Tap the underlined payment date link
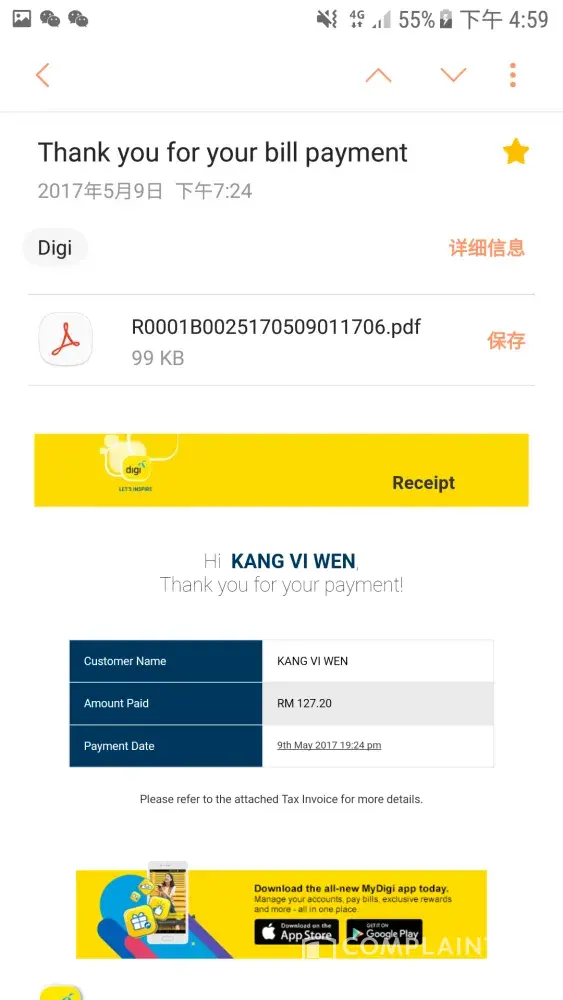Screen dimensions: 563x1000 (x=329, y=746)
